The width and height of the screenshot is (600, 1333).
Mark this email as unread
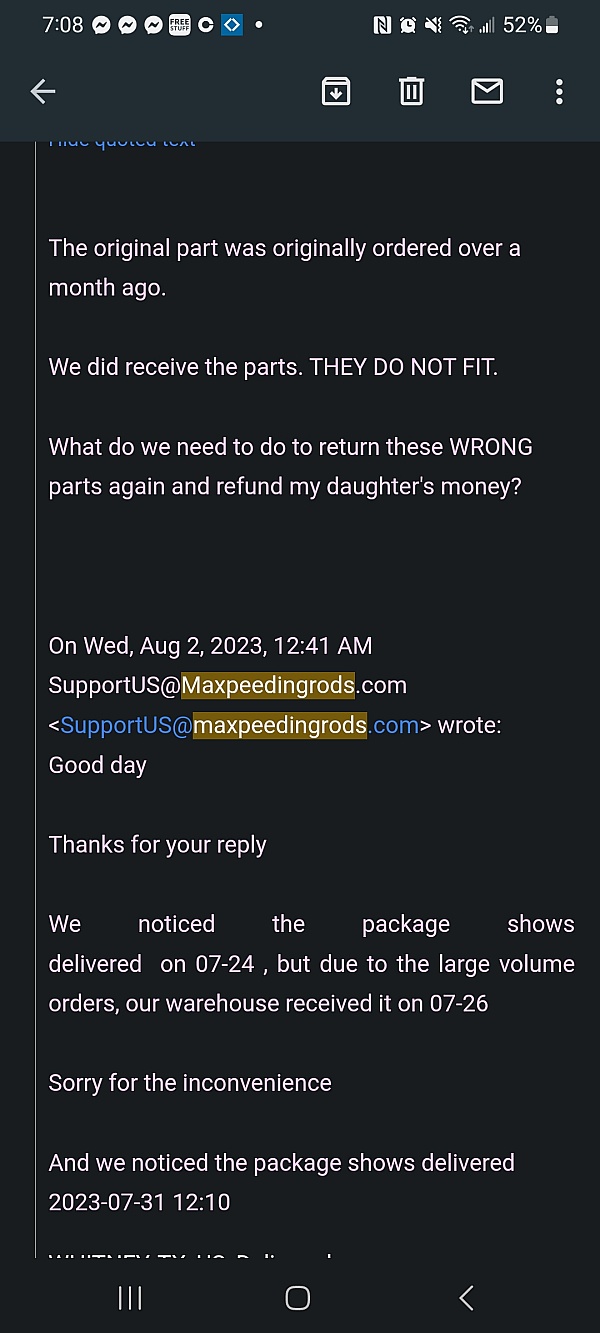click(x=487, y=92)
